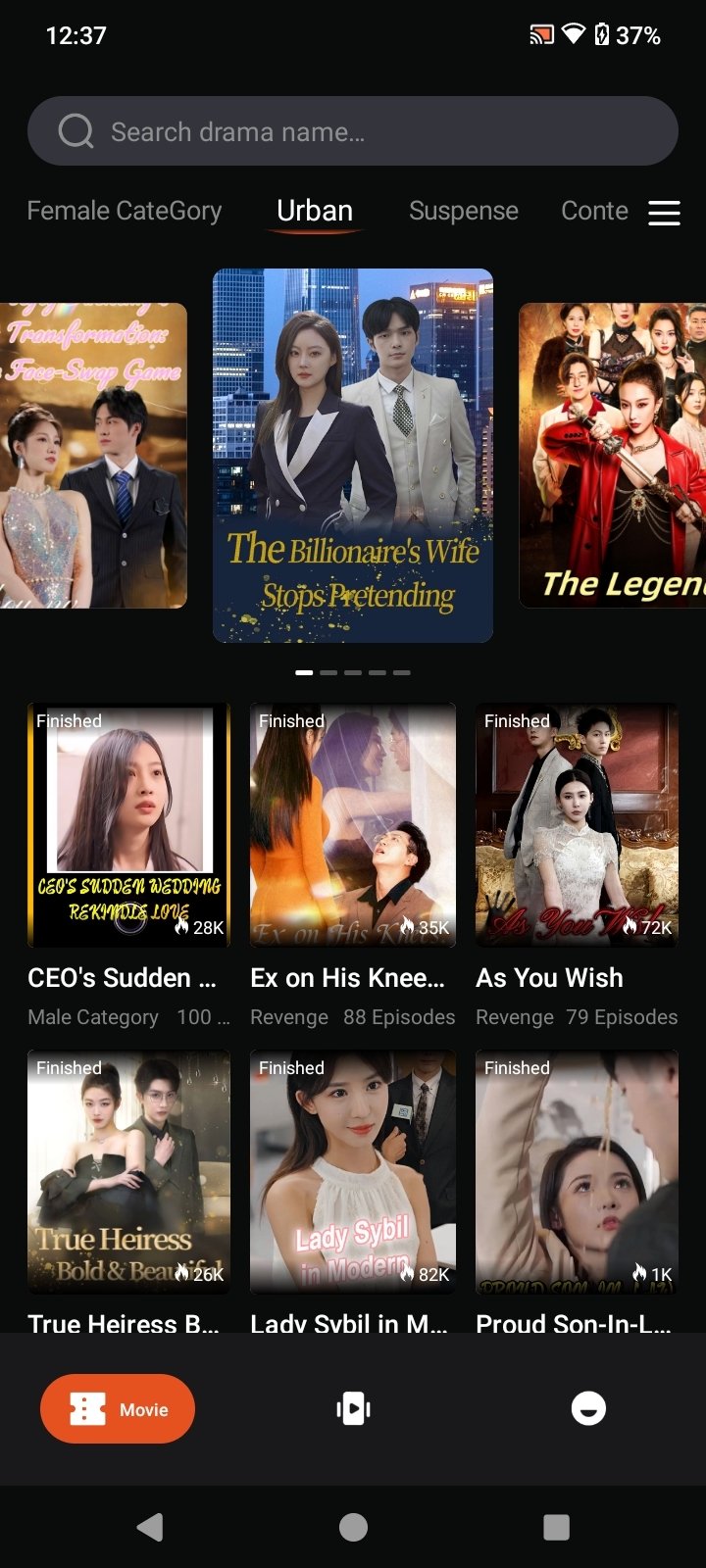706x1568 pixels.
Task: Open the category list menu icon
Action: coord(664,213)
